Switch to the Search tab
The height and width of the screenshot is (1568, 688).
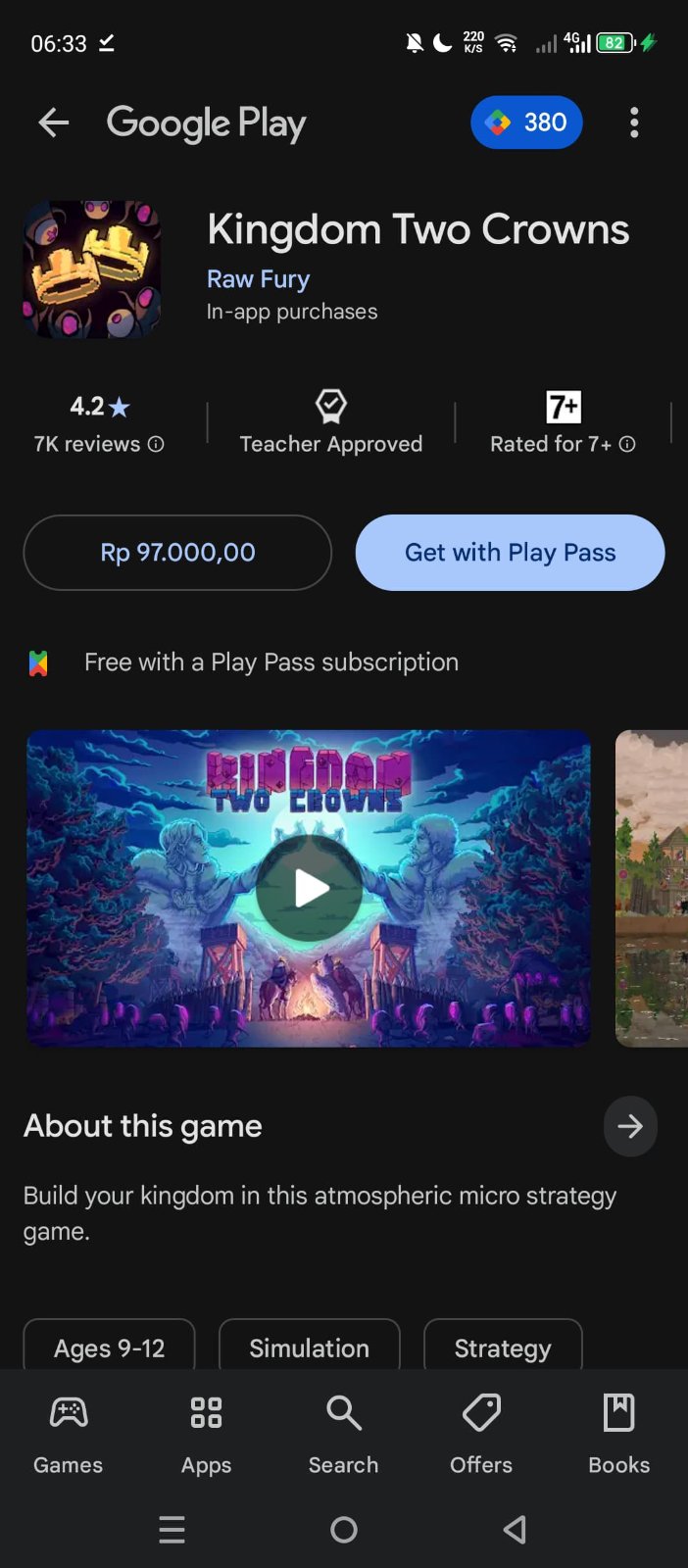point(343,1435)
